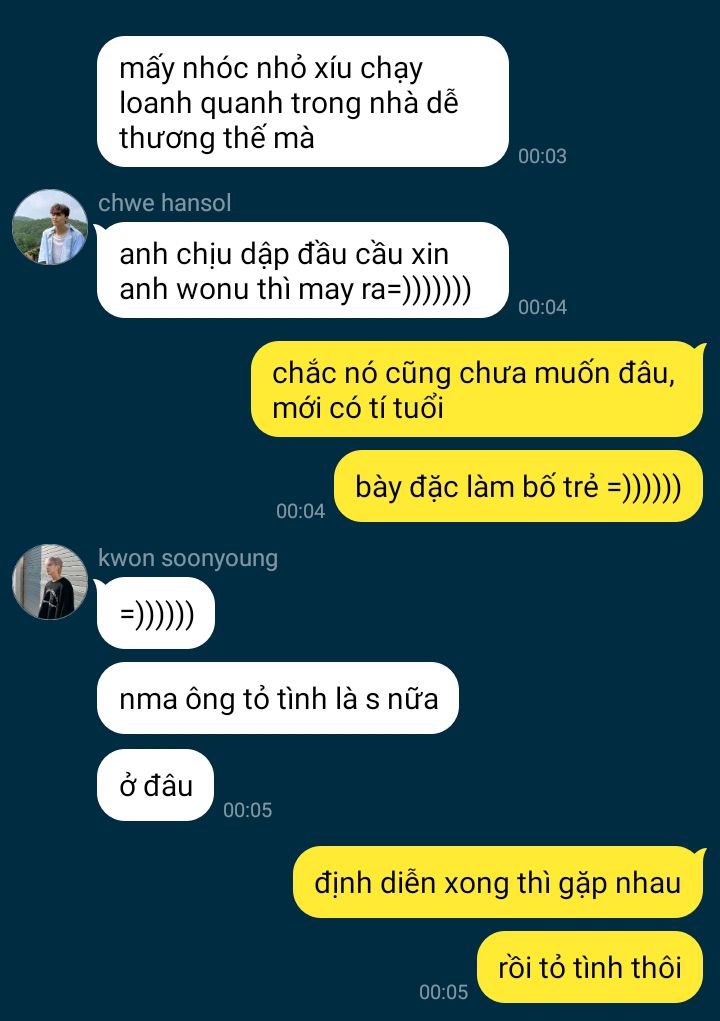
Task: Open kwon soonyoung's profile picture
Action: coord(50,582)
